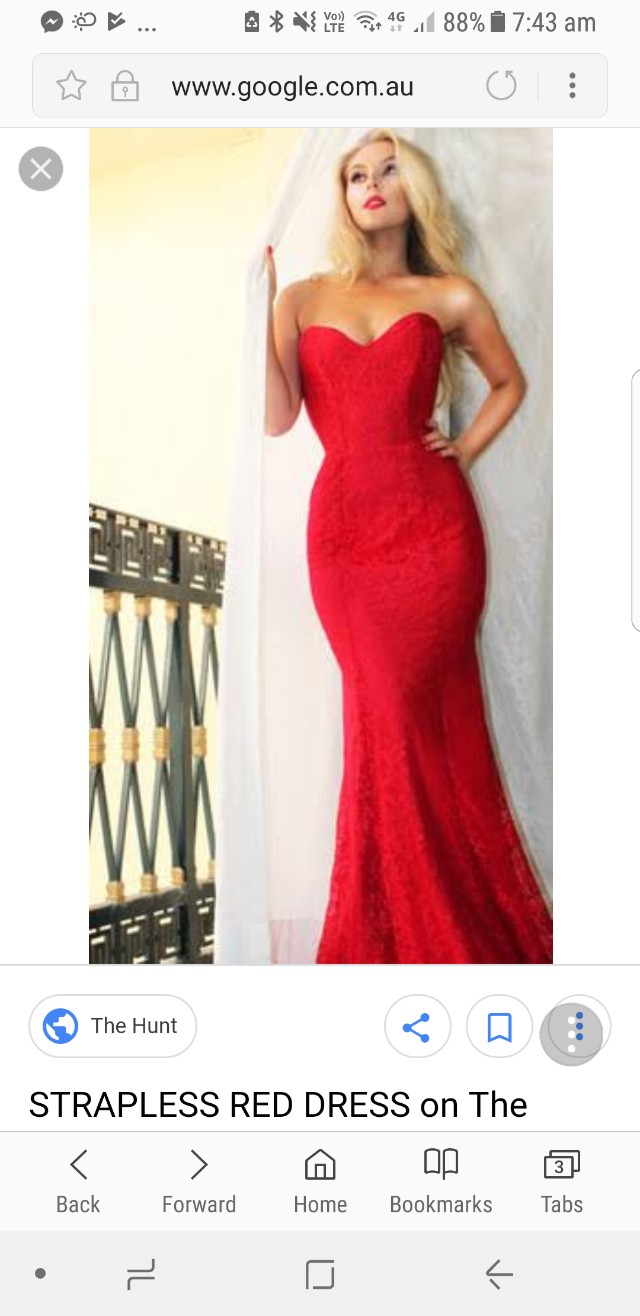Screen dimensions: 640x1316
Task: View the open Tabs
Action: 561,1181
